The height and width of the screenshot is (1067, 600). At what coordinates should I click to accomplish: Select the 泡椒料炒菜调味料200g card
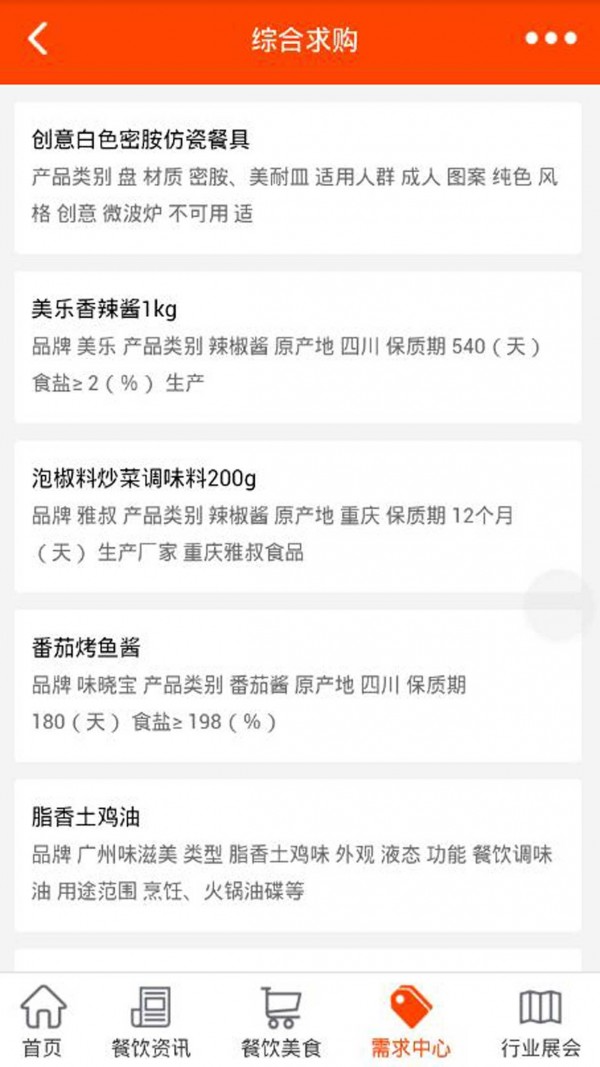297,515
